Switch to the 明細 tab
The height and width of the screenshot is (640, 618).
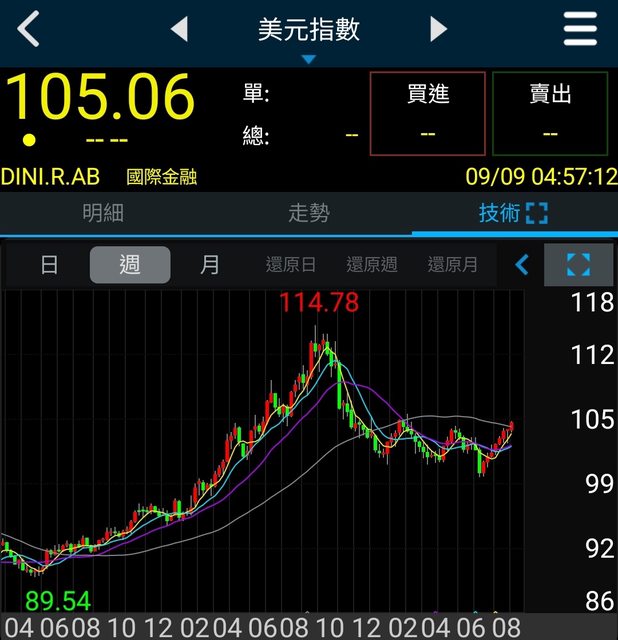click(x=103, y=213)
